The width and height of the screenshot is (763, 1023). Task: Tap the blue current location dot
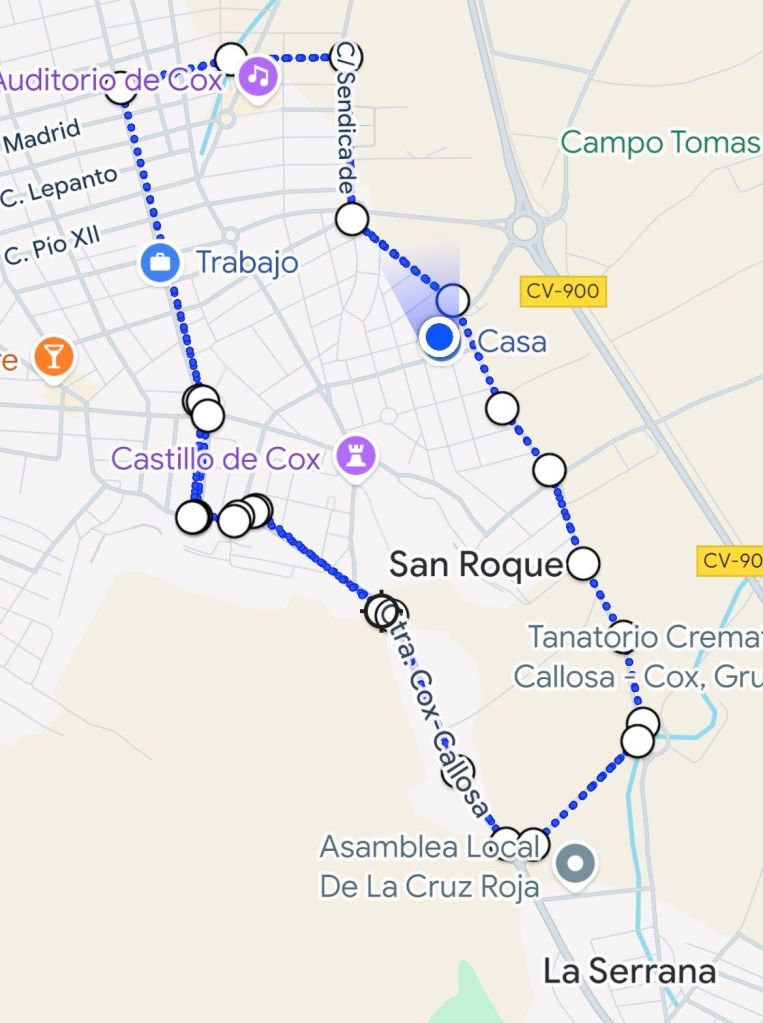tap(439, 337)
